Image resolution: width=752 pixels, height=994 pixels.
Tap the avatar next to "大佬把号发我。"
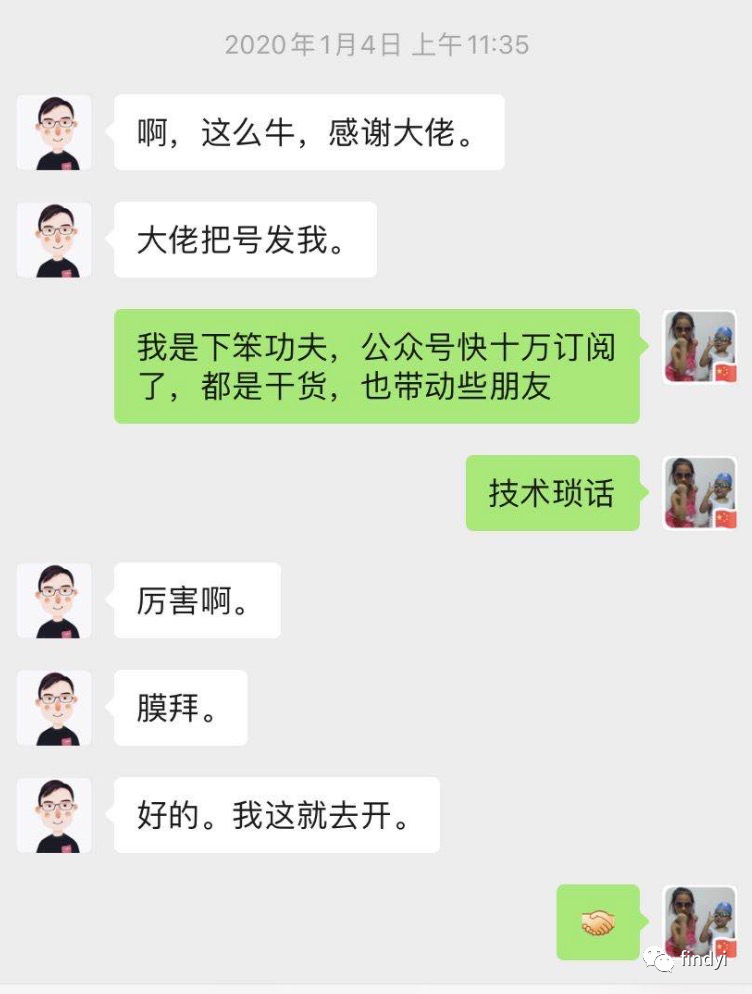coord(54,240)
